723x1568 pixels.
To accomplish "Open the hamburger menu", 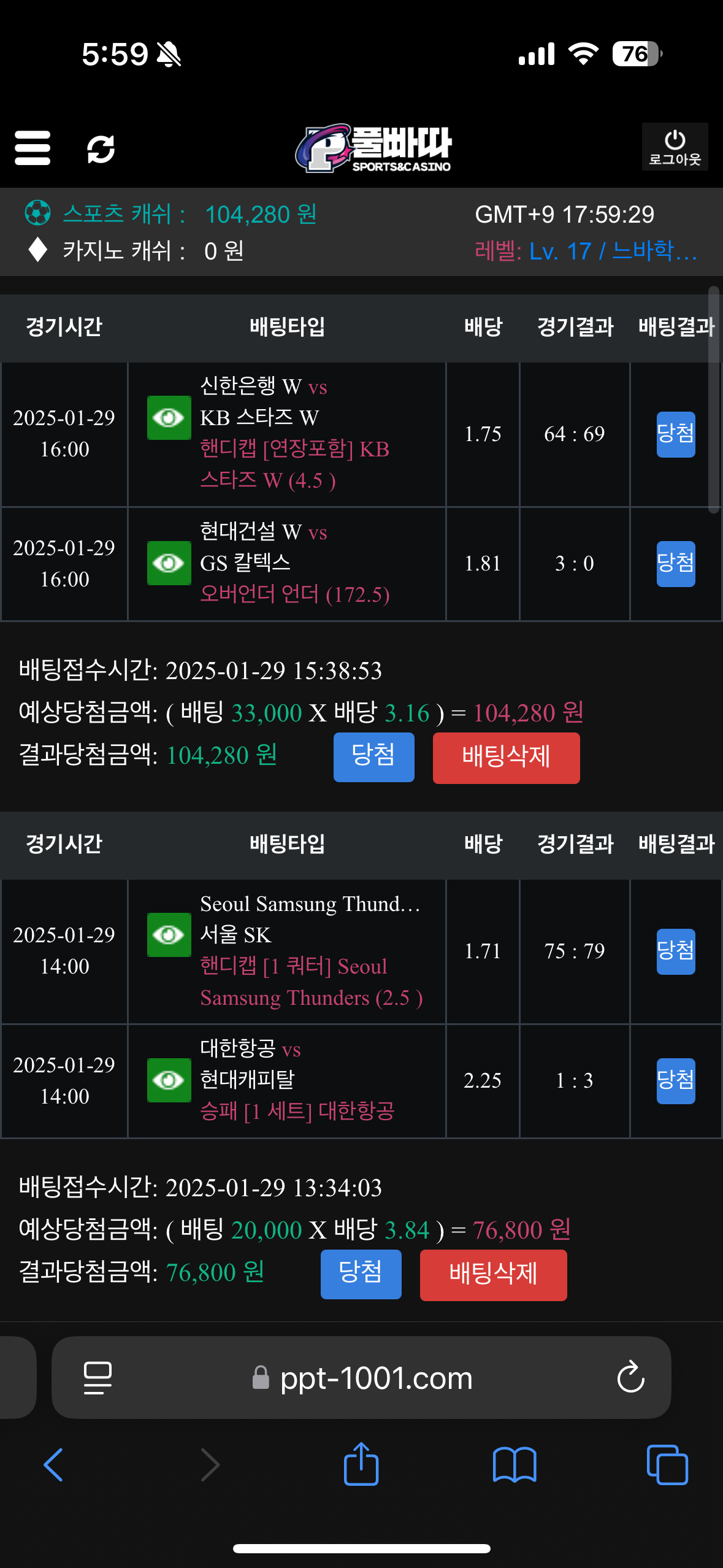I will (x=33, y=148).
